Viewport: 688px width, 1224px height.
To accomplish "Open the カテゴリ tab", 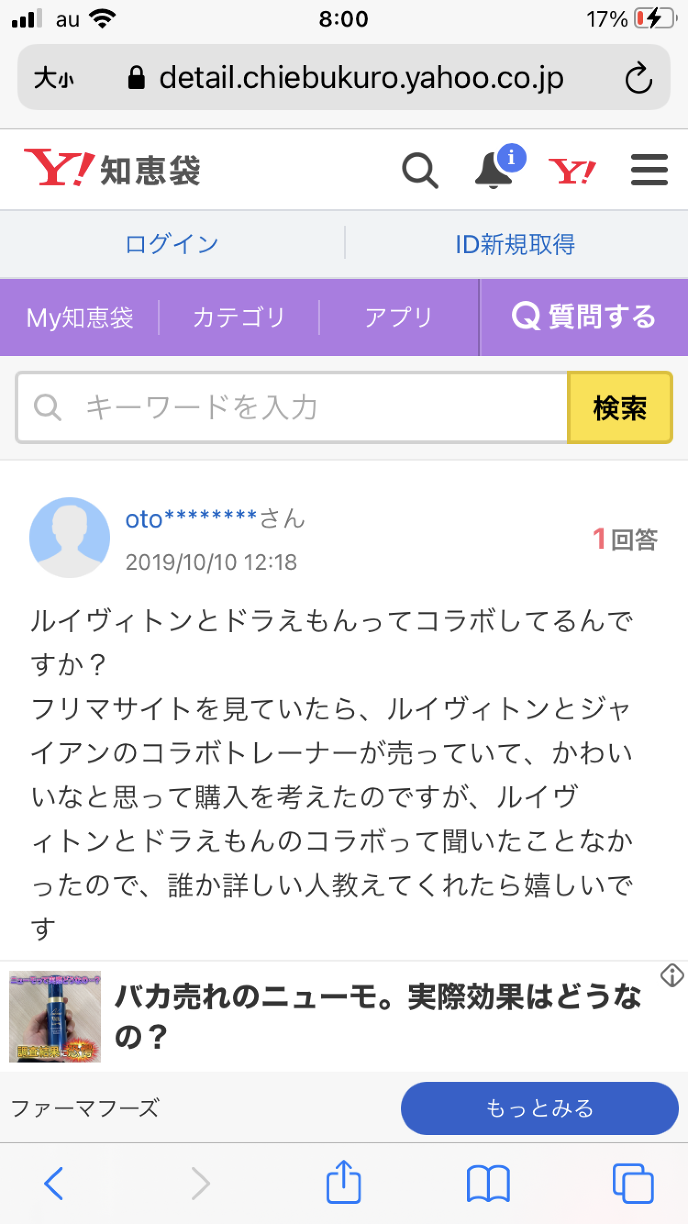I will 239,318.
